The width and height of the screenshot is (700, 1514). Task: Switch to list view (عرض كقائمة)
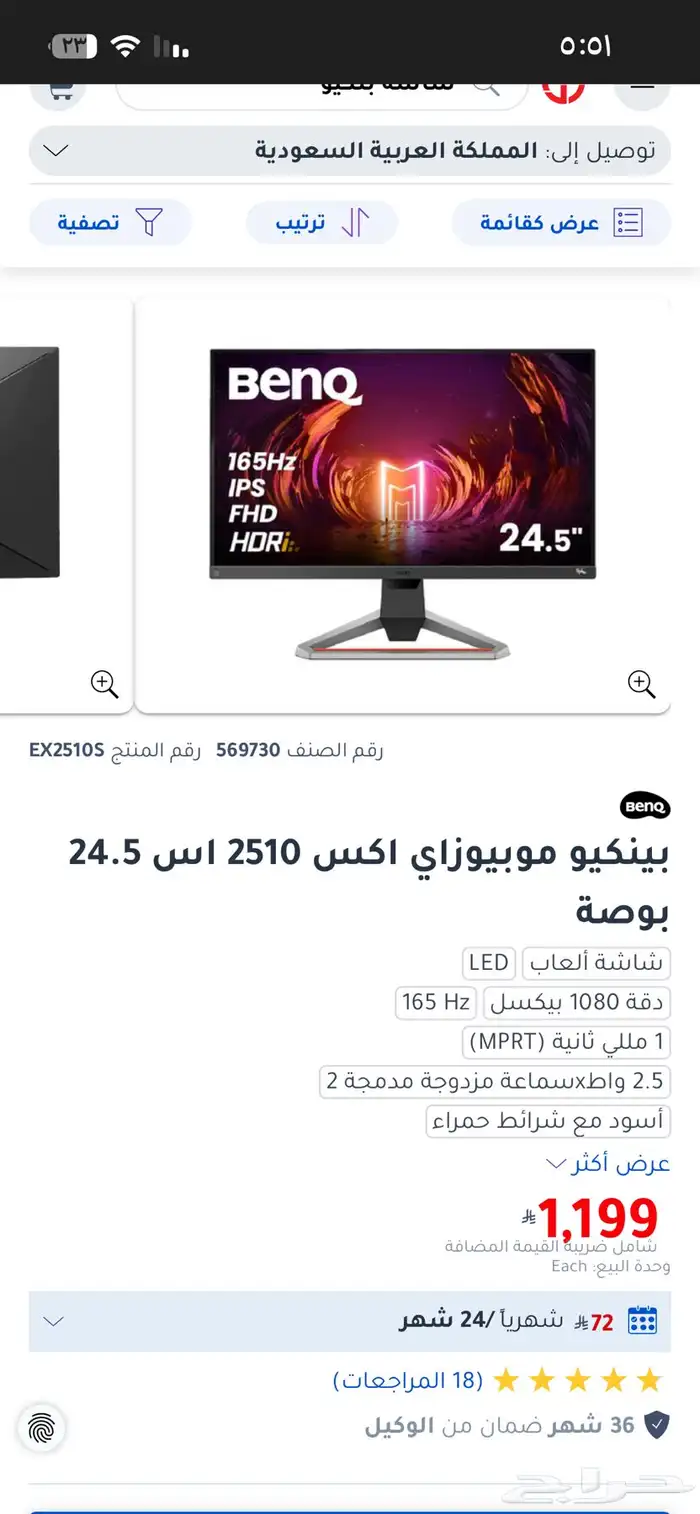click(561, 222)
